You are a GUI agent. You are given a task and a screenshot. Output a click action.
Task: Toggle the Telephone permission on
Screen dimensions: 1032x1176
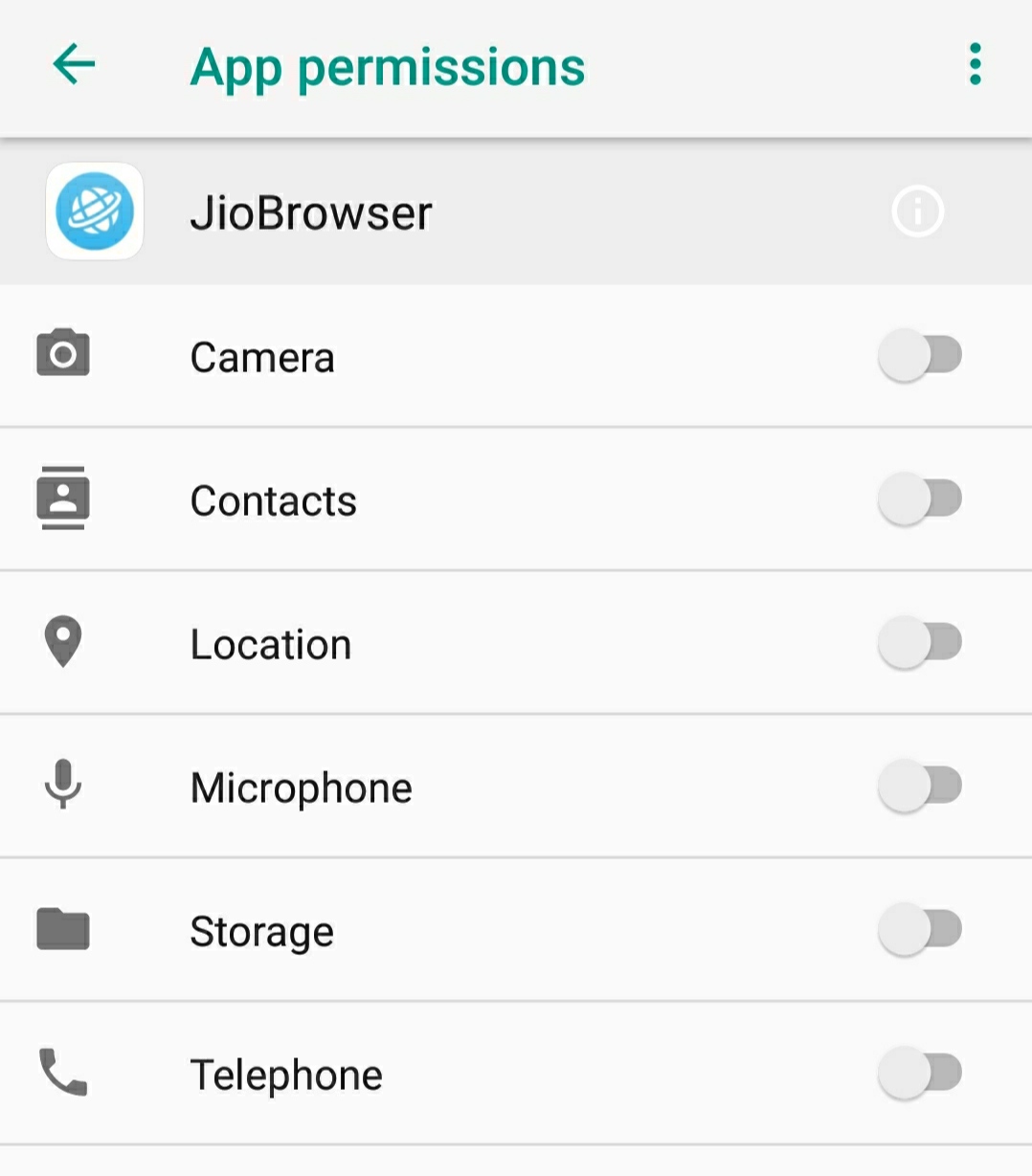[x=919, y=1074]
